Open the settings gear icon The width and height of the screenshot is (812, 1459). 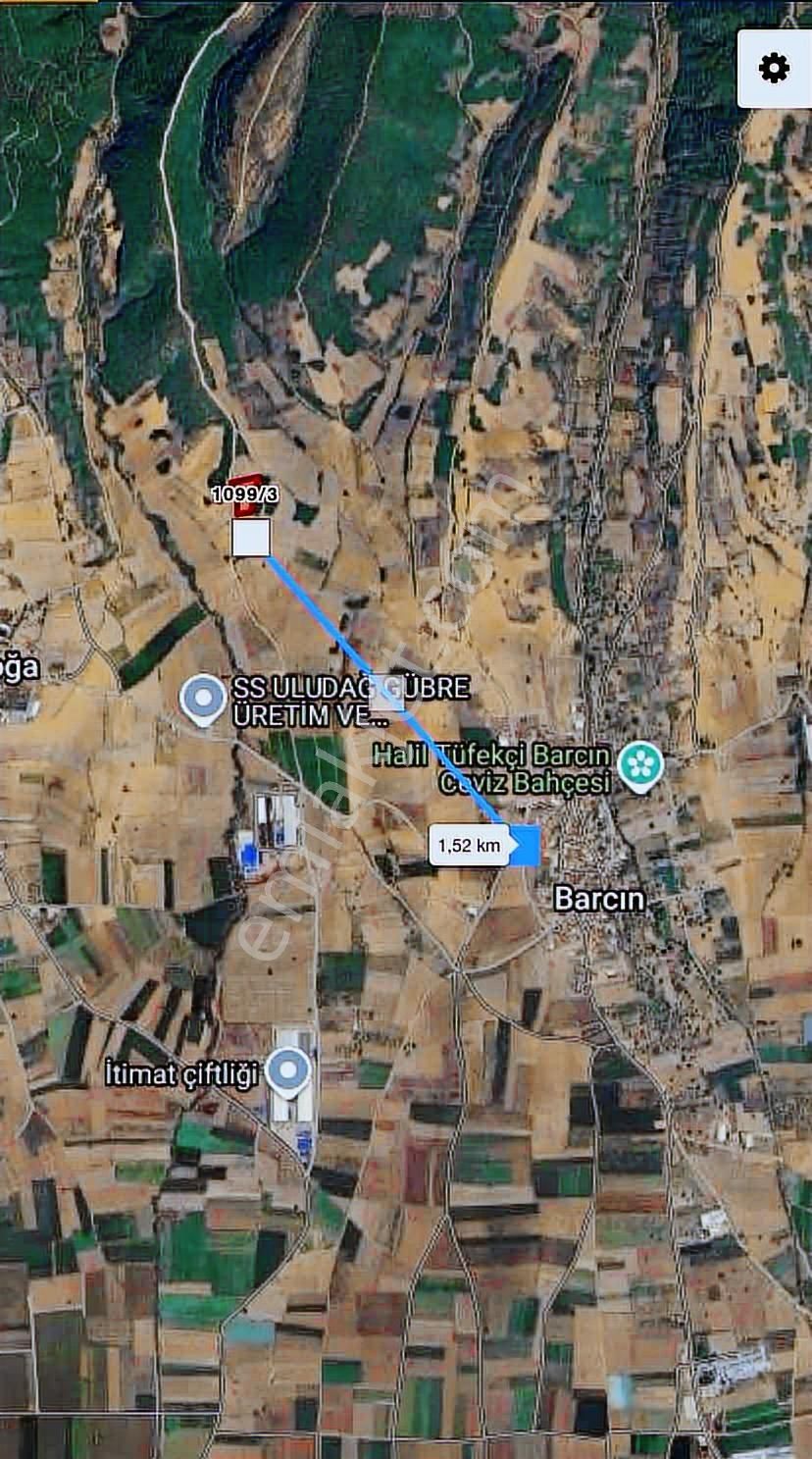(x=776, y=69)
